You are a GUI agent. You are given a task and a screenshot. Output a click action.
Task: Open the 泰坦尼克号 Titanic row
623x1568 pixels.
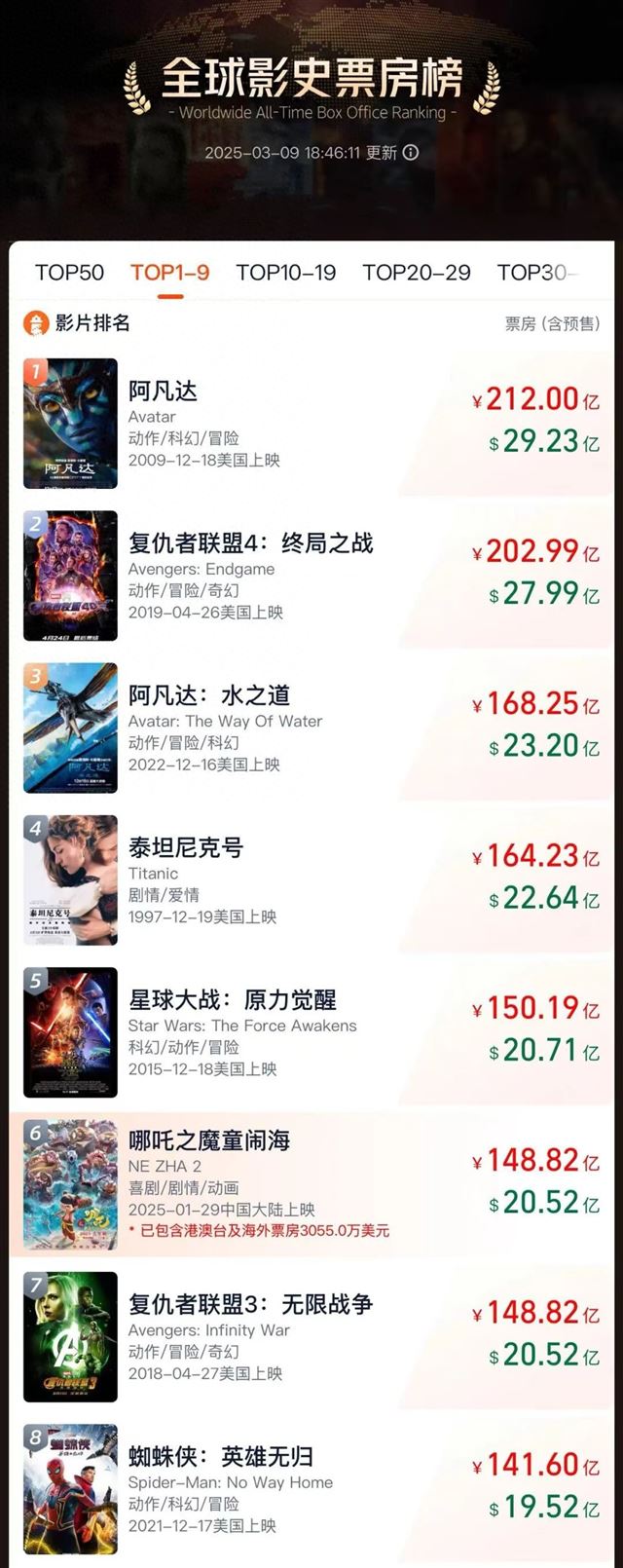pyautogui.click(x=311, y=879)
